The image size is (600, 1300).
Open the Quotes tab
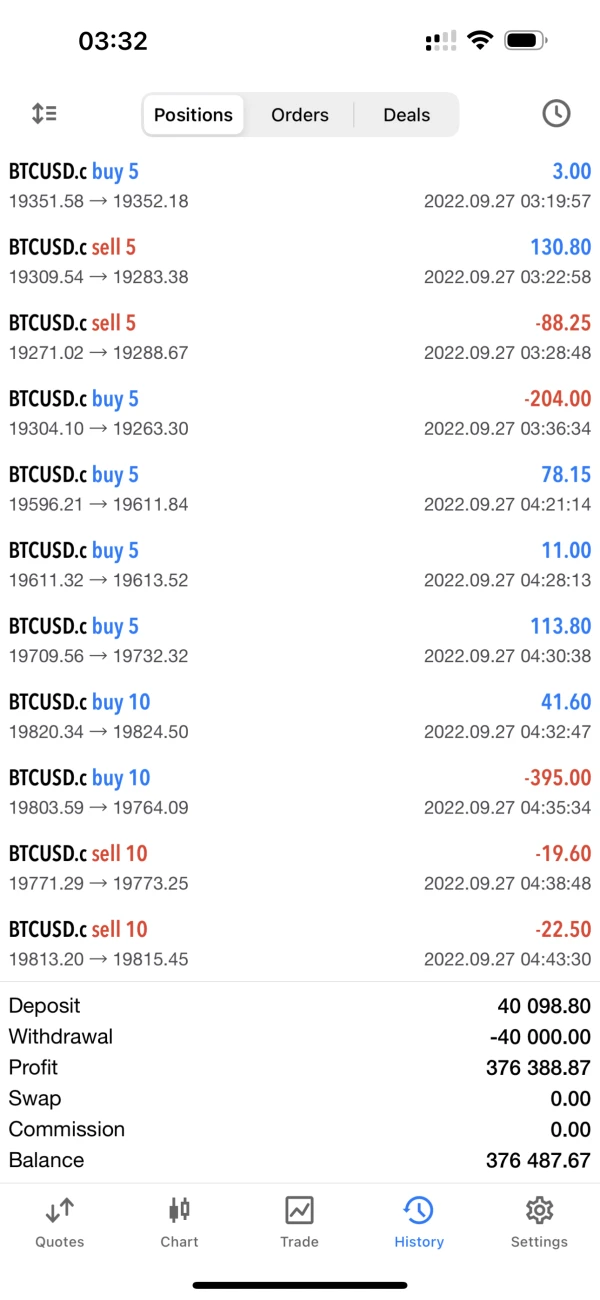[x=60, y=1222]
